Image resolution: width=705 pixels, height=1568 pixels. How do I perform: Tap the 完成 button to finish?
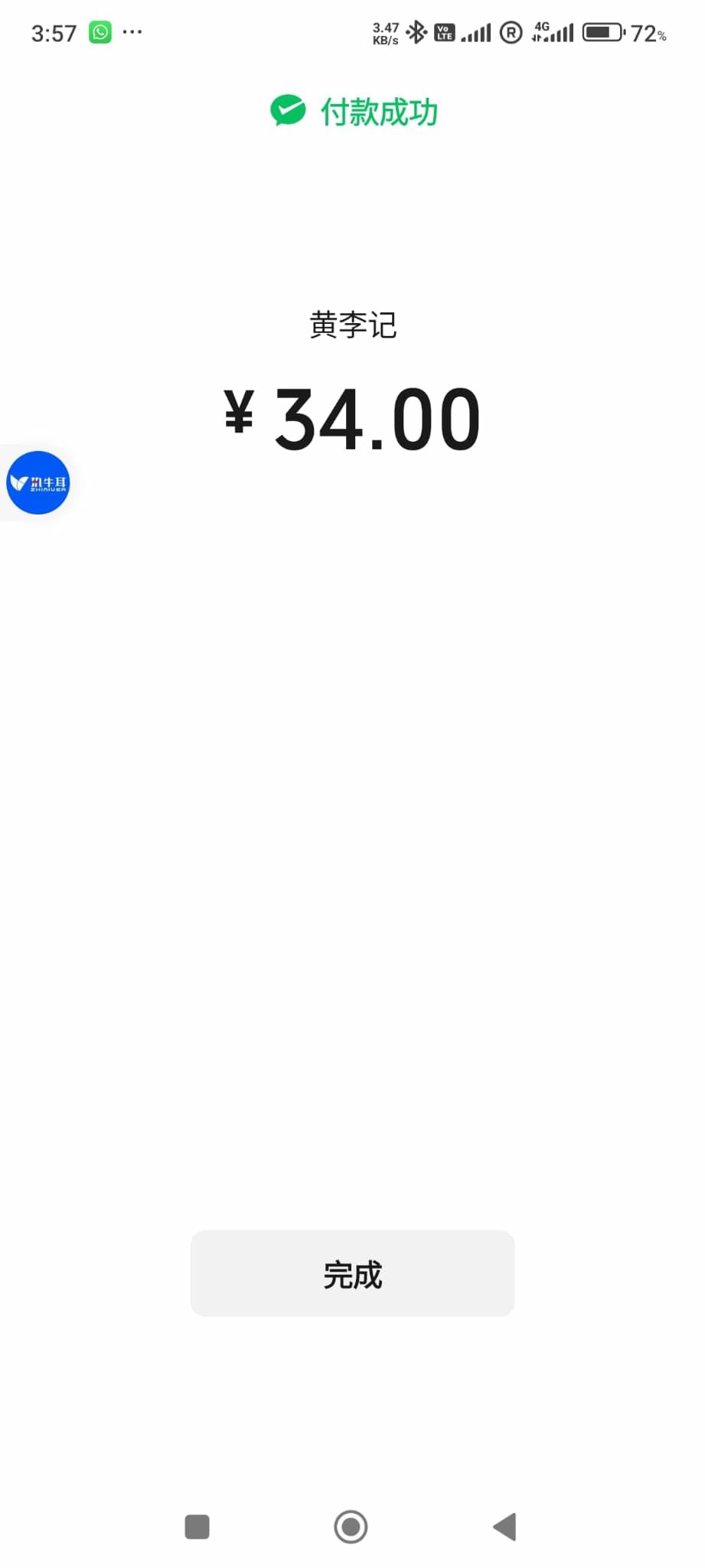pos(352,1273)
